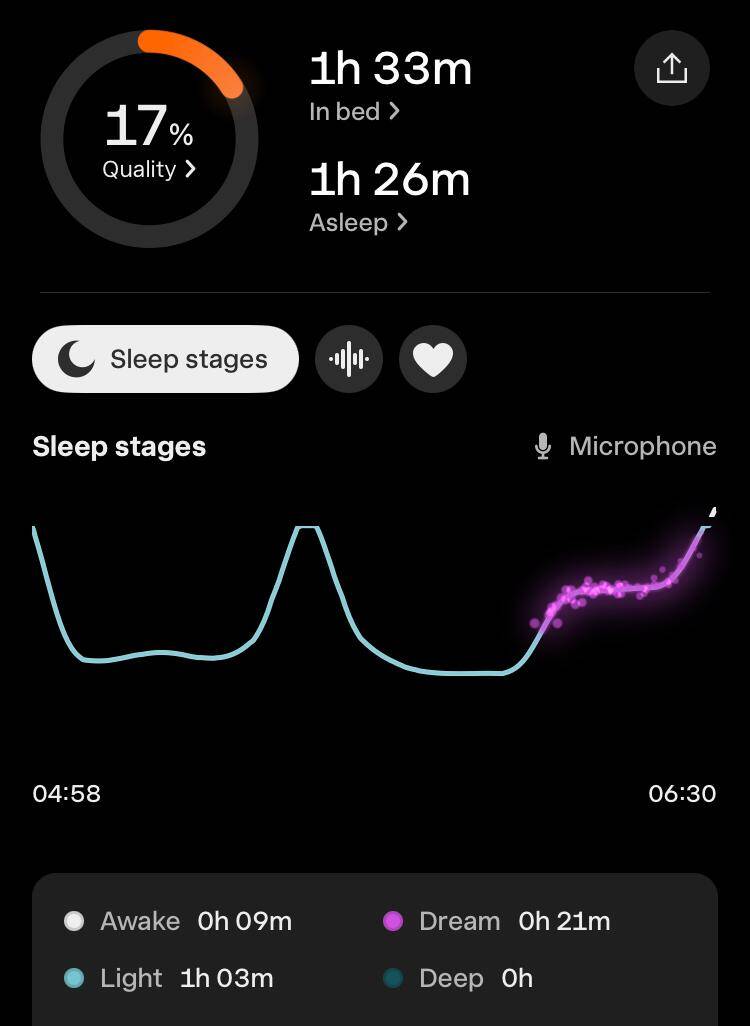Share this sleep report

(672, 68)
